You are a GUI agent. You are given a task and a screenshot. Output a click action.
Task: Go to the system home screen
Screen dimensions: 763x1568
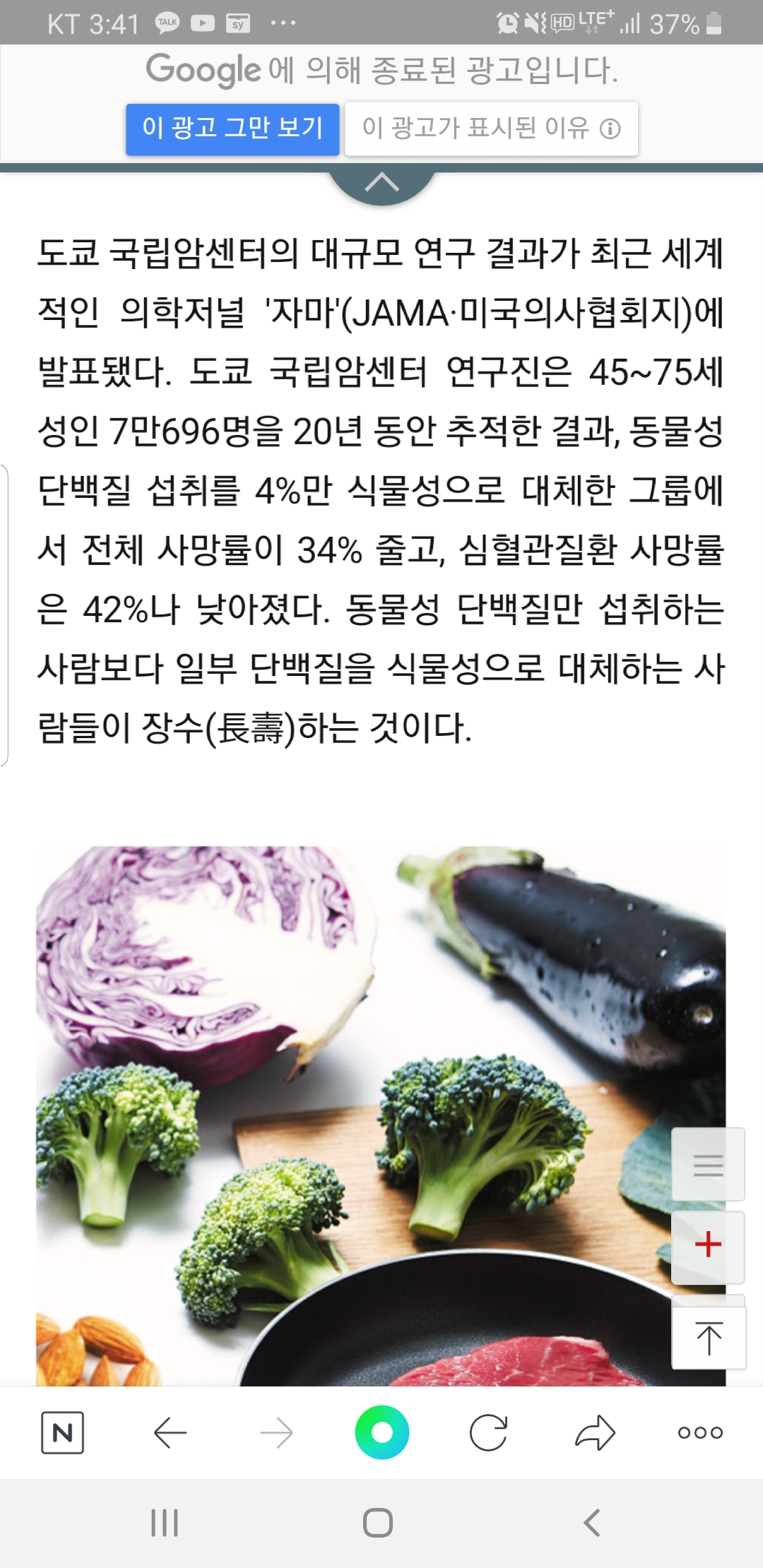[x=378, y=1523]
